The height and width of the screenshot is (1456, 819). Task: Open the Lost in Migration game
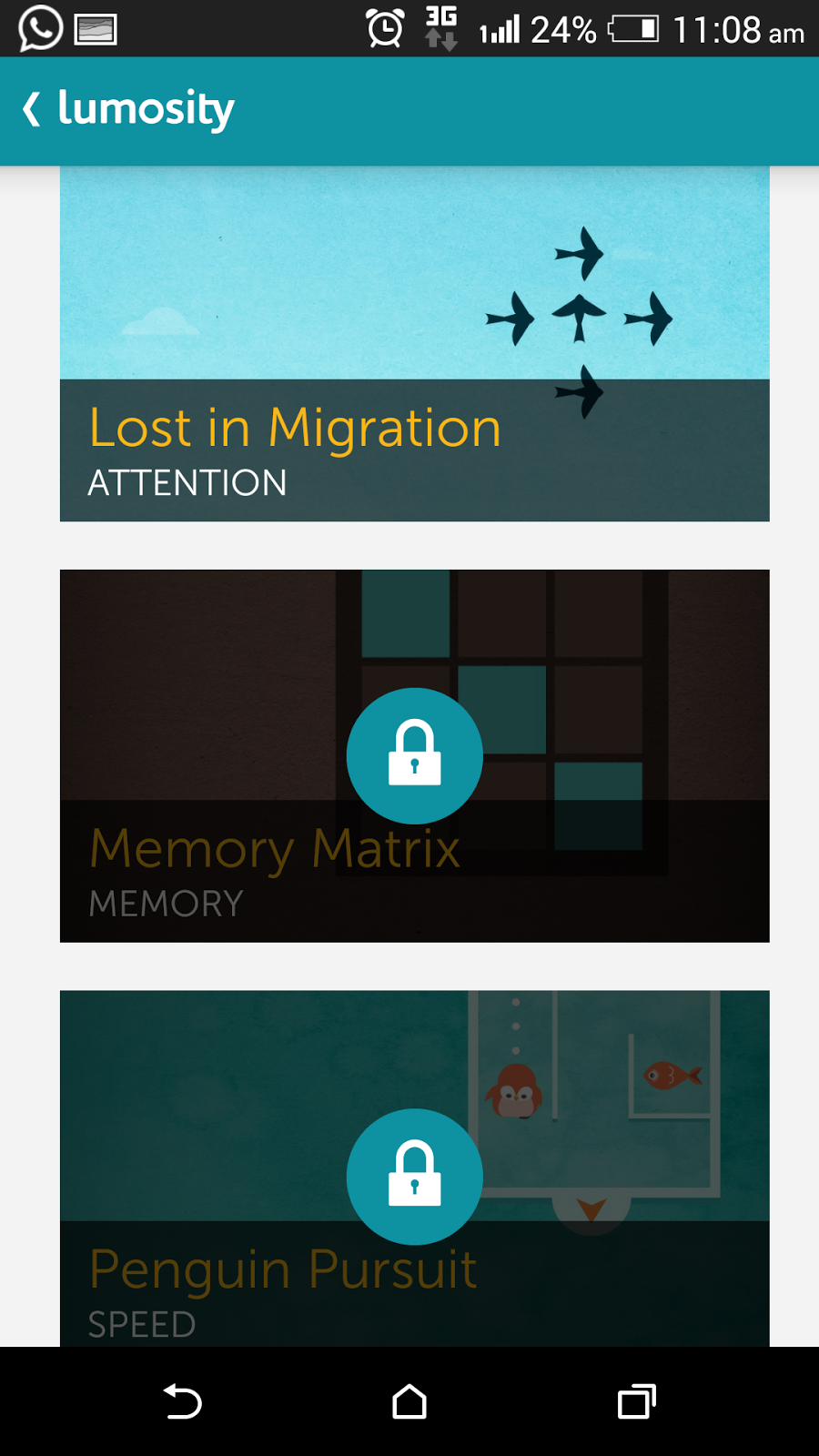click(414, 346)
